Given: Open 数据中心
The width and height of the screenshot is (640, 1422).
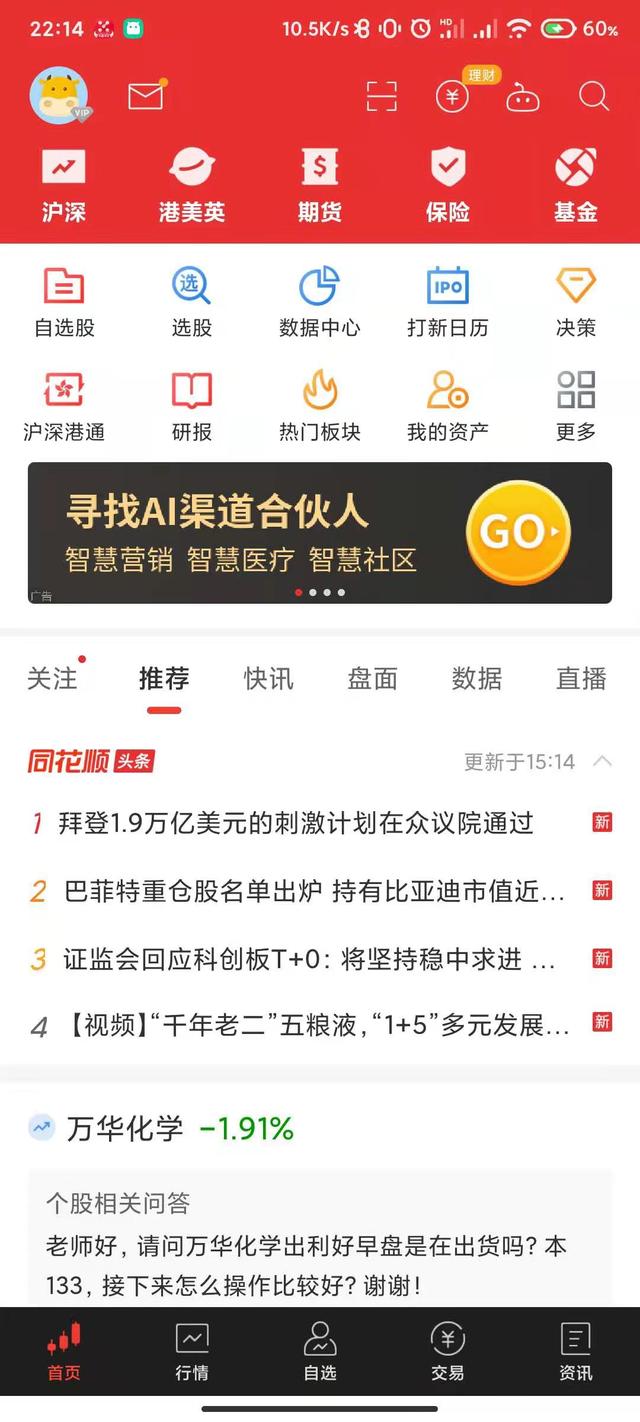Looking at the screenshot, I should point(320,301).
